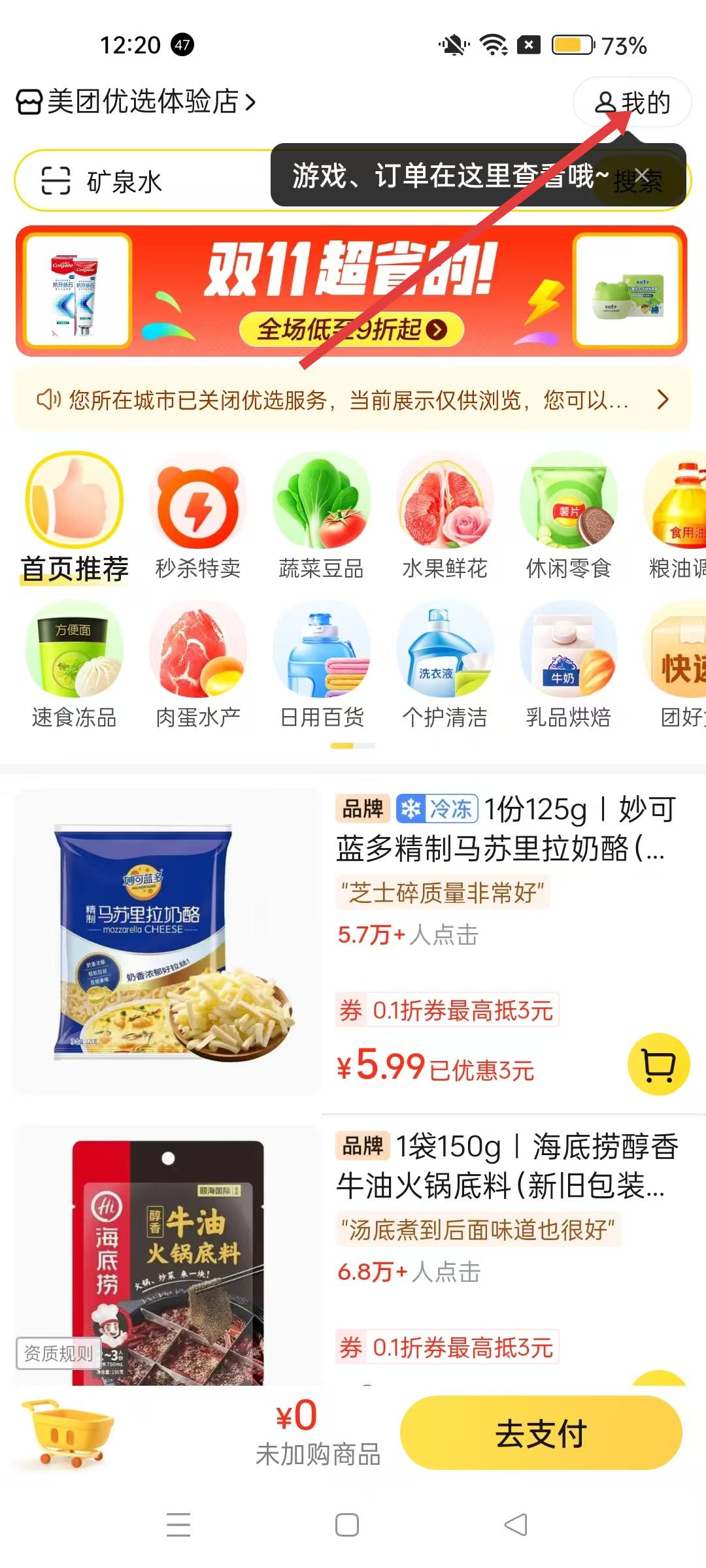The image size is (706, 1568).
Task: Tap the 去支付 checkout button
Action: (x=541, y=1433)
